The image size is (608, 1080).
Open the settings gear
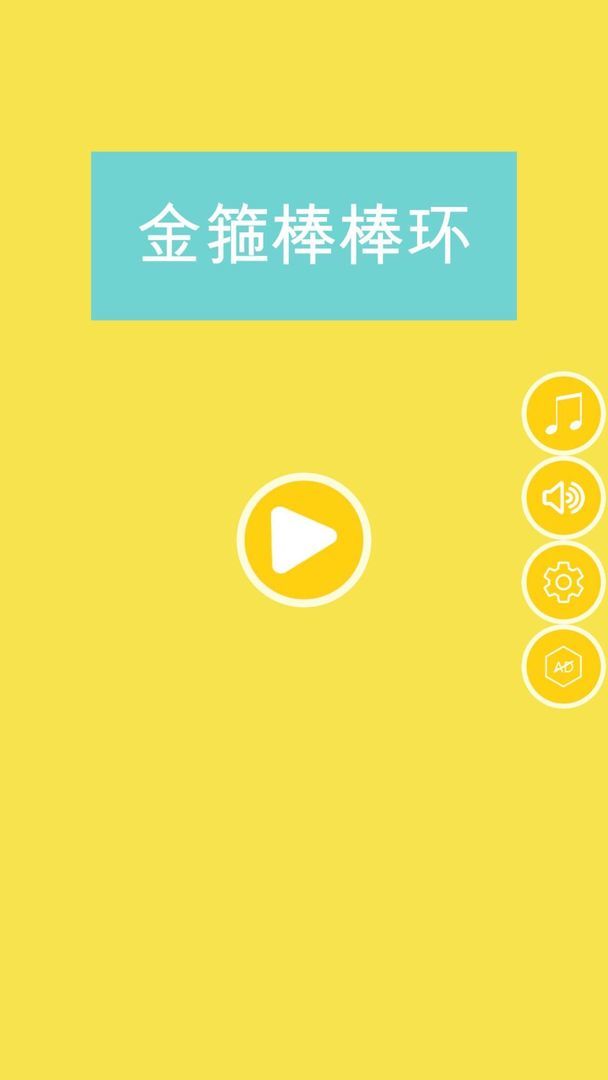[563, 581]
